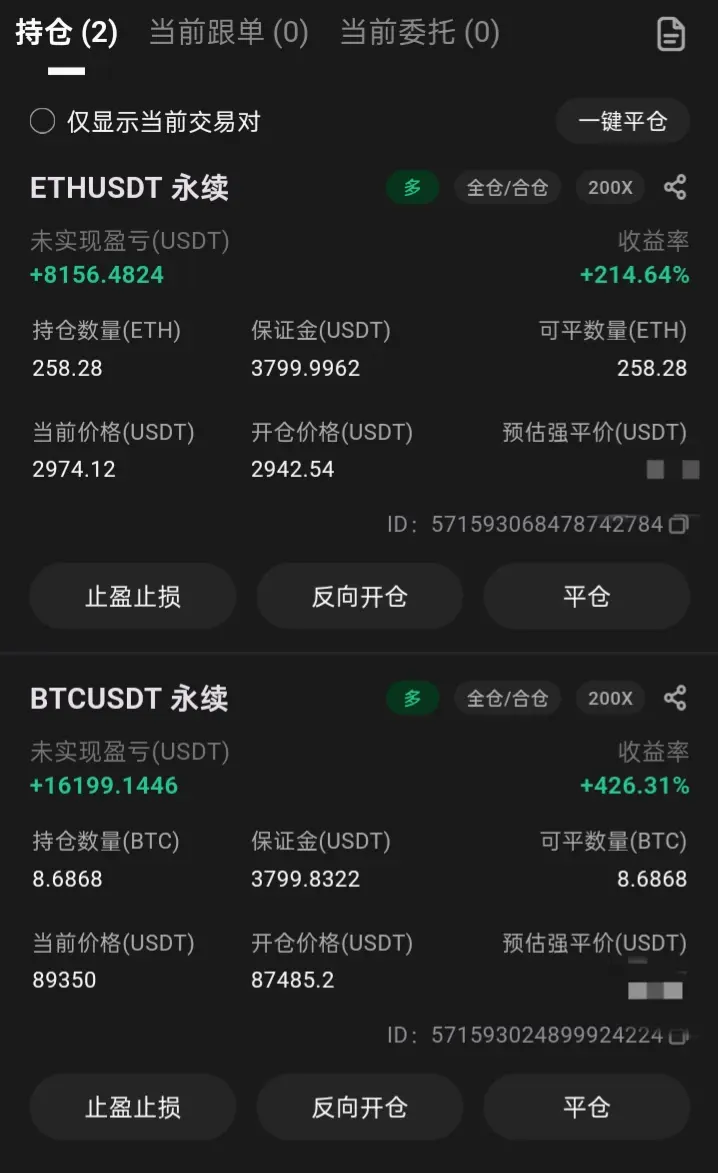The image size is (718, 1173).
Task: Open the ETHUSDT 200X leverage chip
Action: (610, 187)
